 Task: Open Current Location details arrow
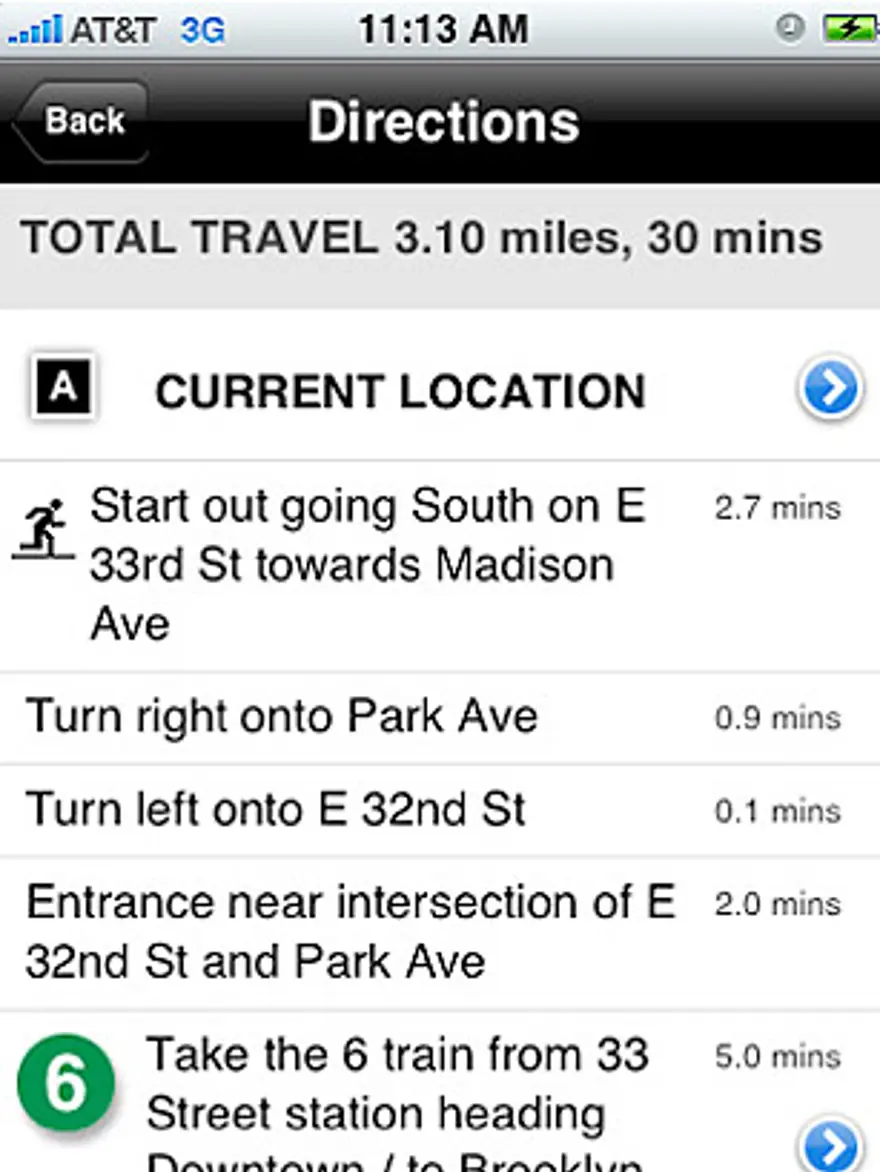(x=830, y=389)
